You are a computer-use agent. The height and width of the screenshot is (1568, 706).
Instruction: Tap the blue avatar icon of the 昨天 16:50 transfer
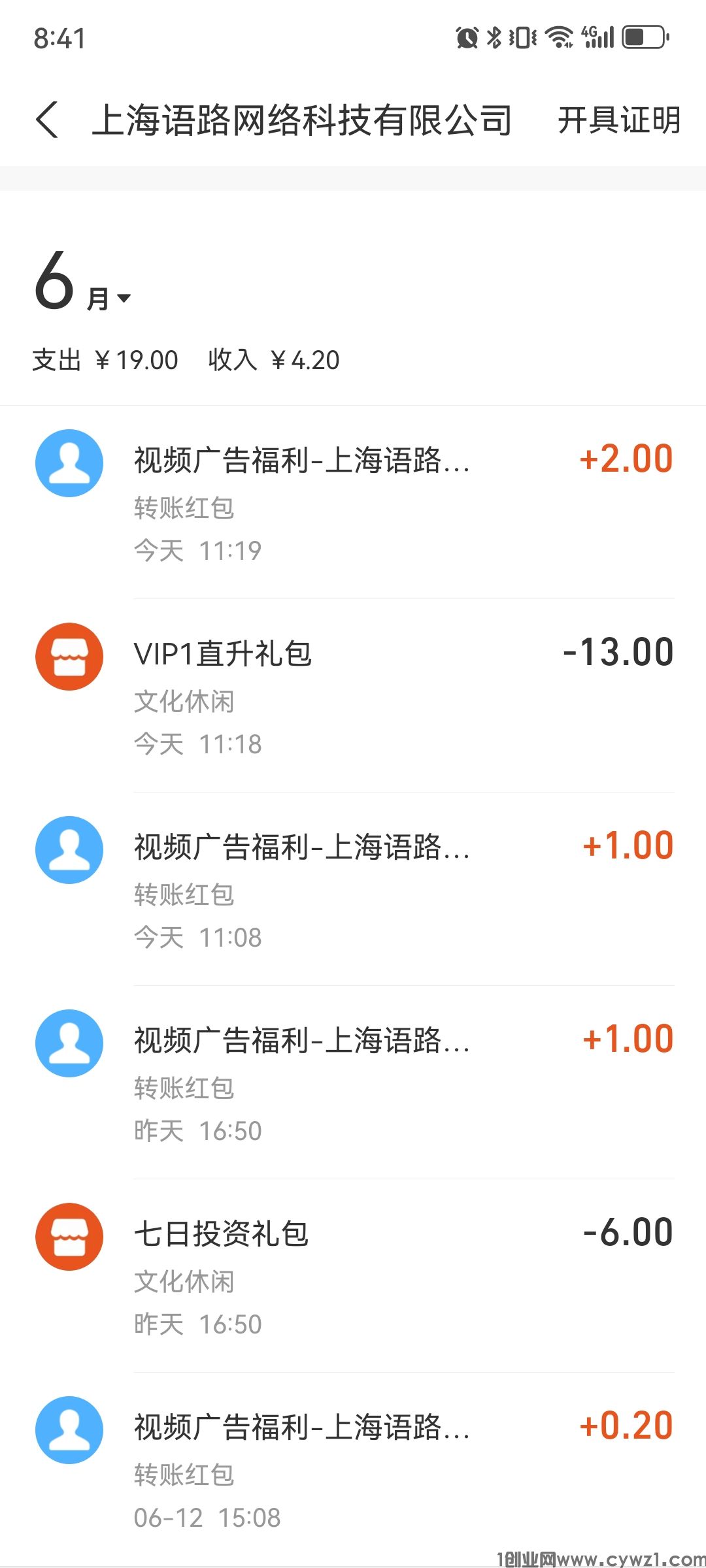[x=69, y=1042]
